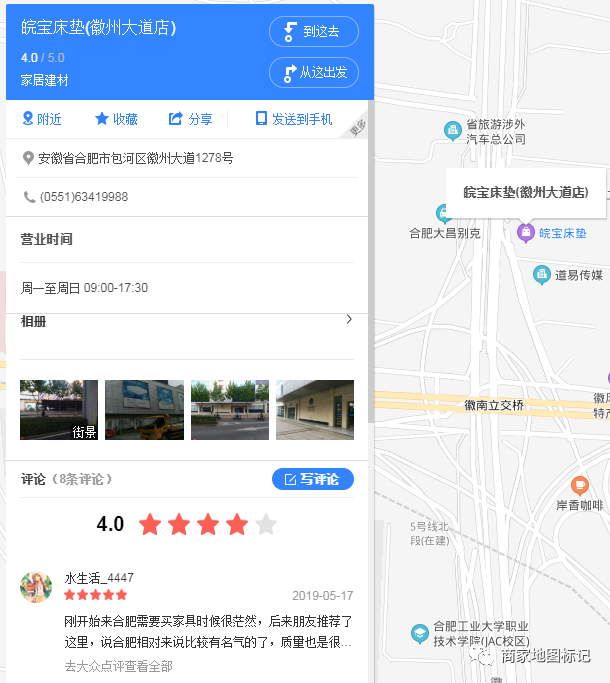The height and width of the screenshot is (683, 610).
Task: Search nearby with 附近
Action: (x=42, y=119)
